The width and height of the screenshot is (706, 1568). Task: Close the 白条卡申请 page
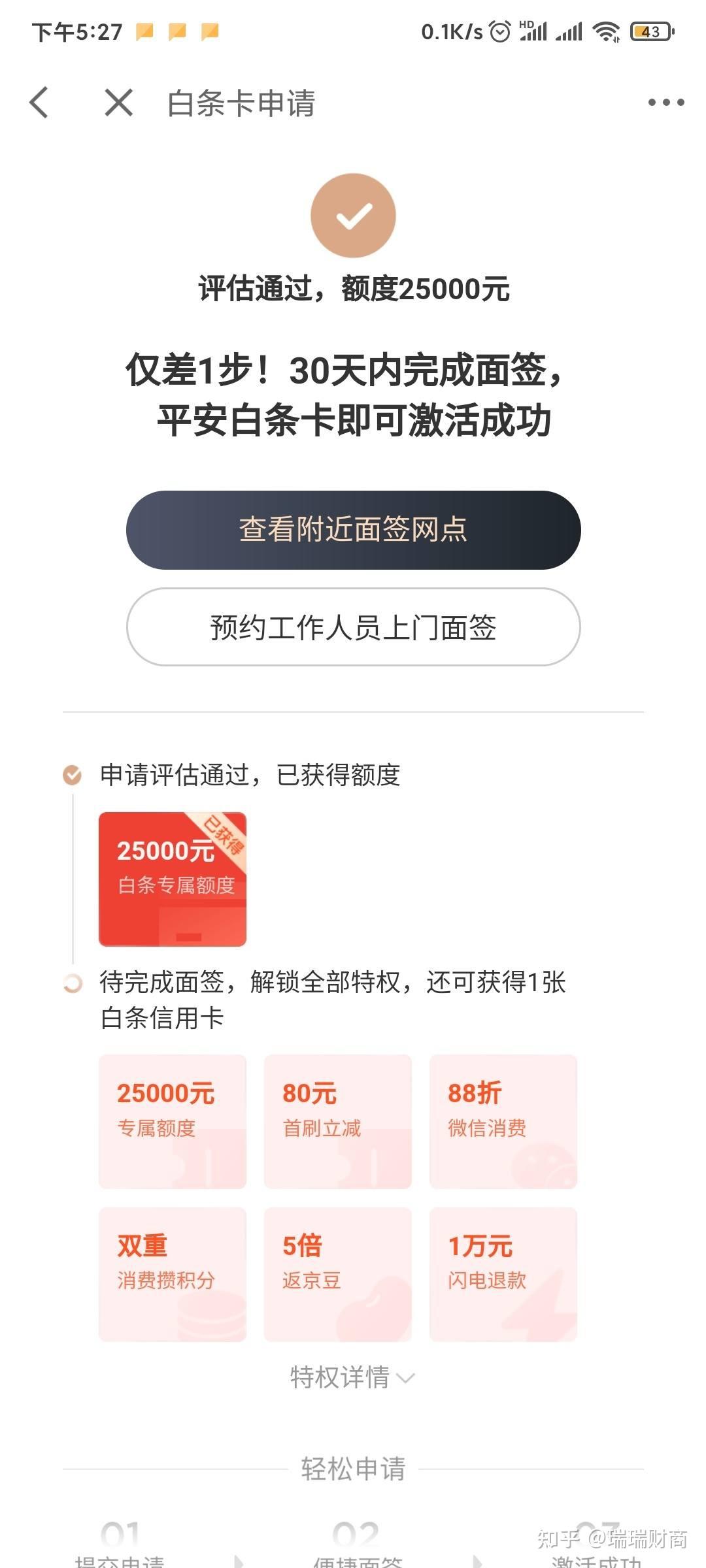[118, 103]
